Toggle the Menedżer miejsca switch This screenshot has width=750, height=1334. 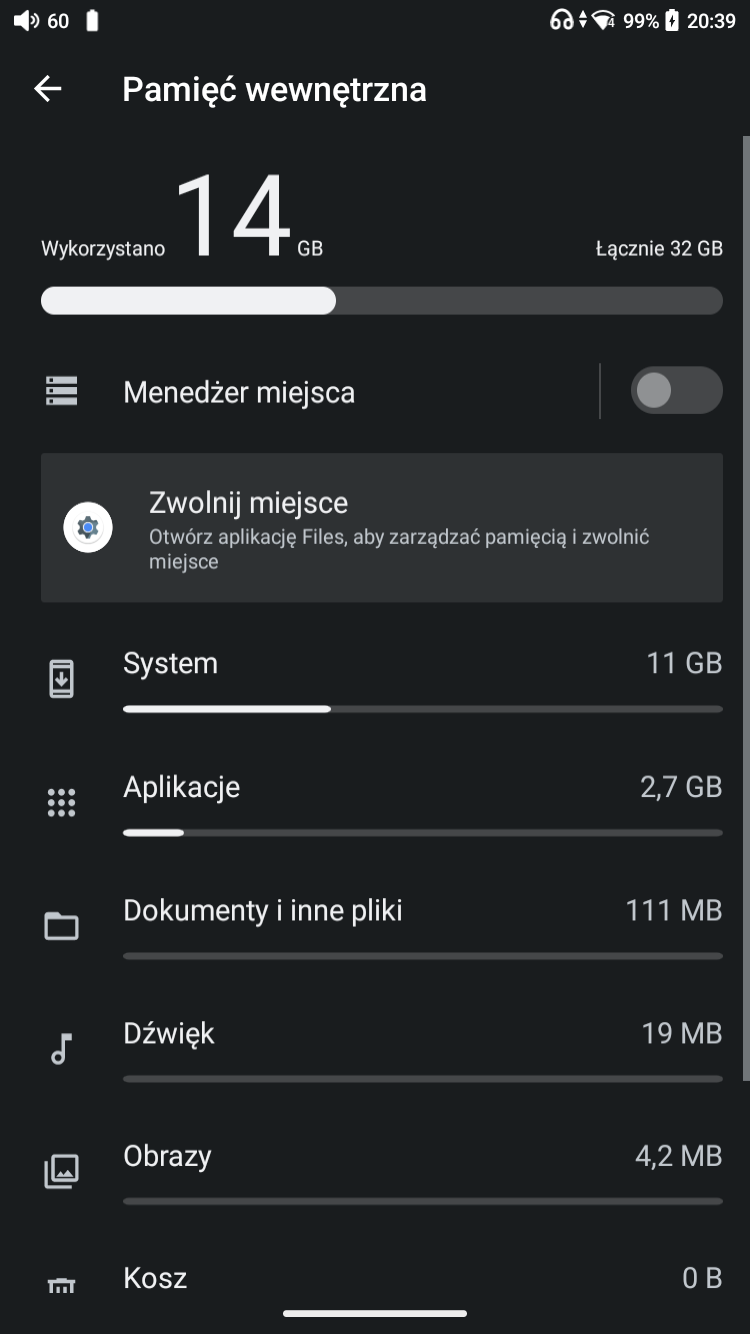click(676, 391)
